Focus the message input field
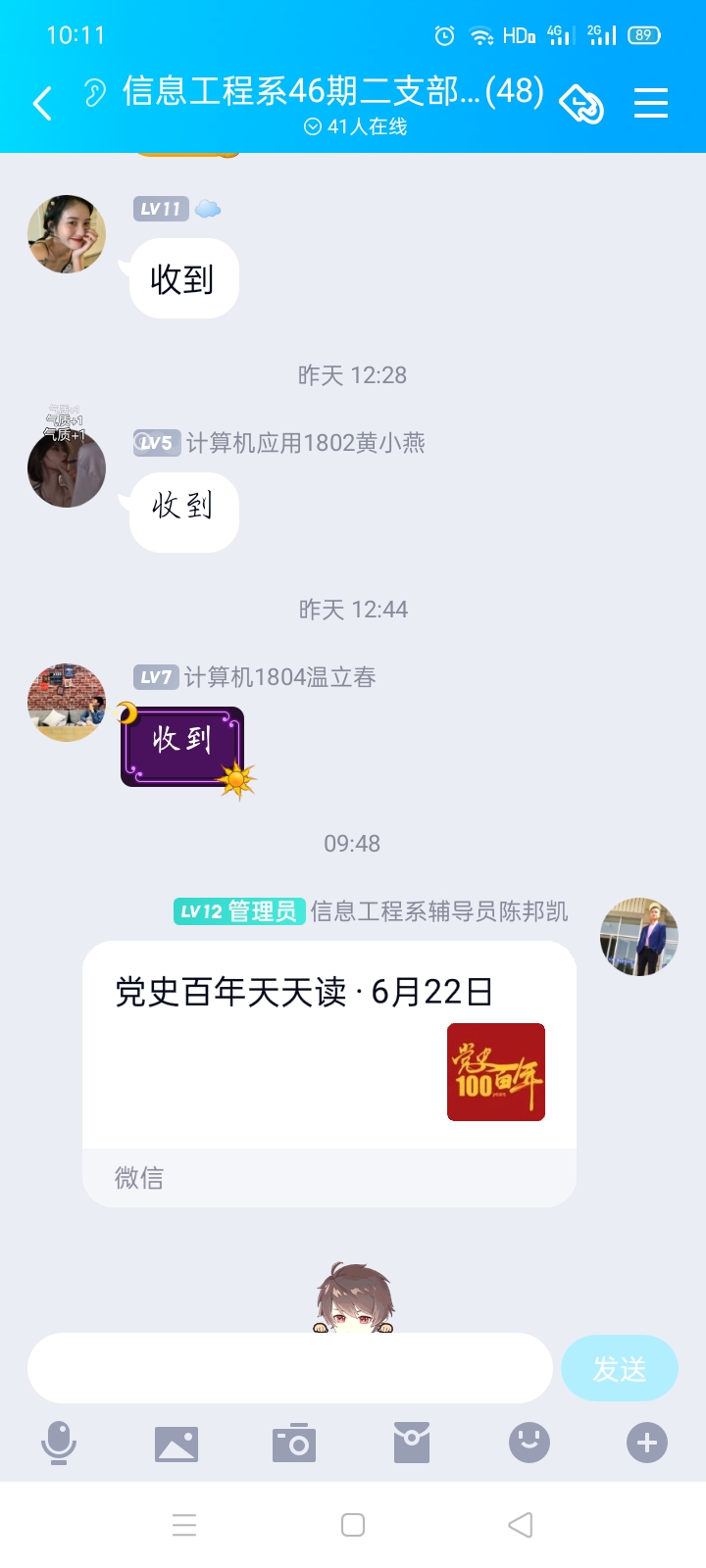Viewport: 706px width, 1568px height. (x=290, y=1368)
